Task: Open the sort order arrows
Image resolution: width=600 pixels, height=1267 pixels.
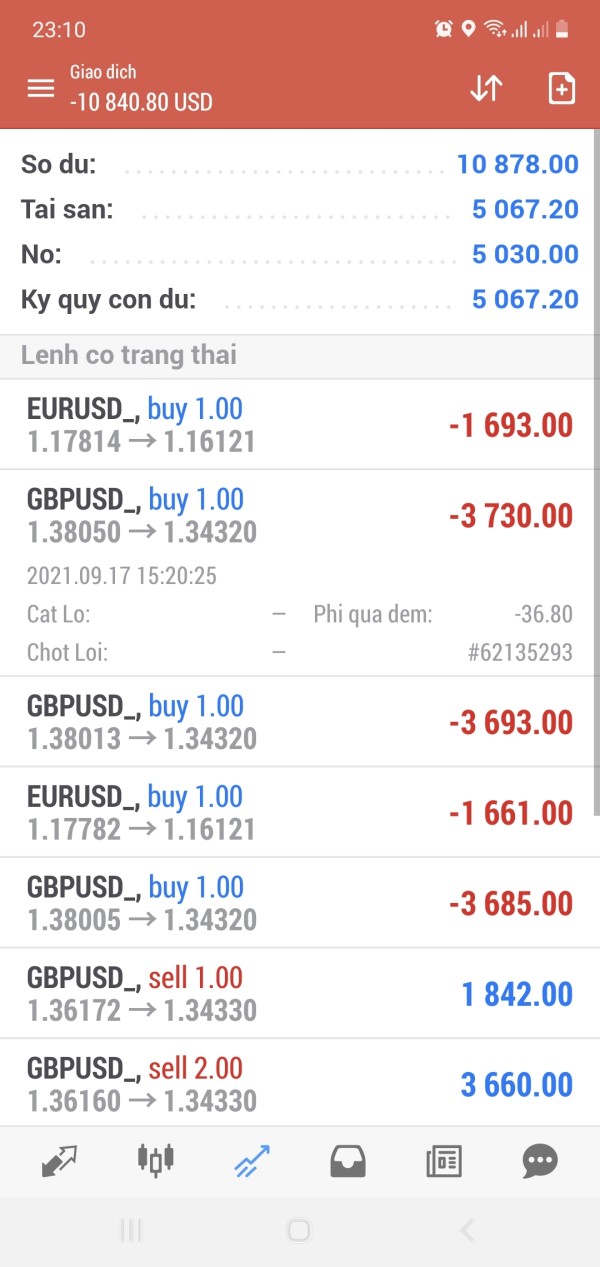Action: click(486, 88)
